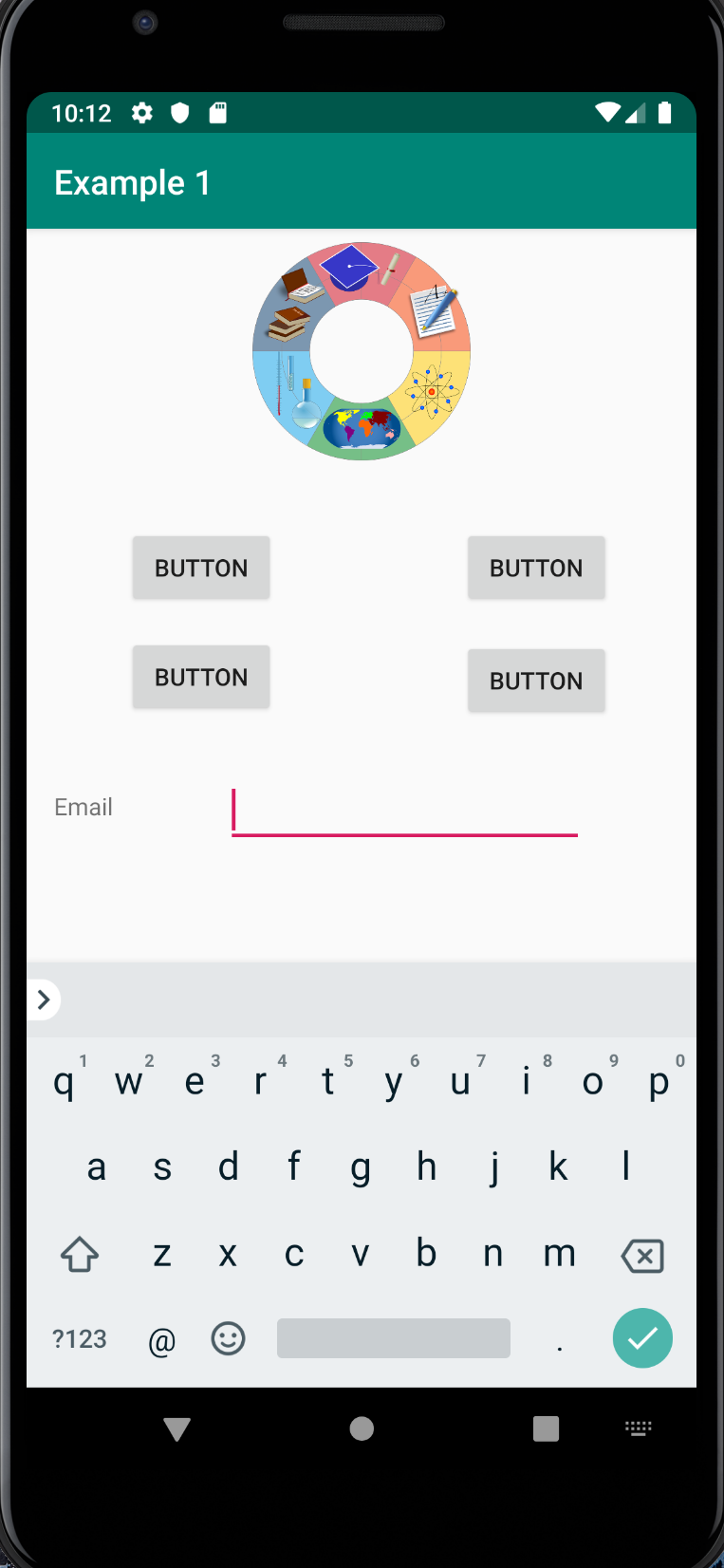Image resolution: width=724 pixels, height=1568 pixels.
Task: Expand the keyboard suggestion strip arrow
Action: [x=44, y=999]
